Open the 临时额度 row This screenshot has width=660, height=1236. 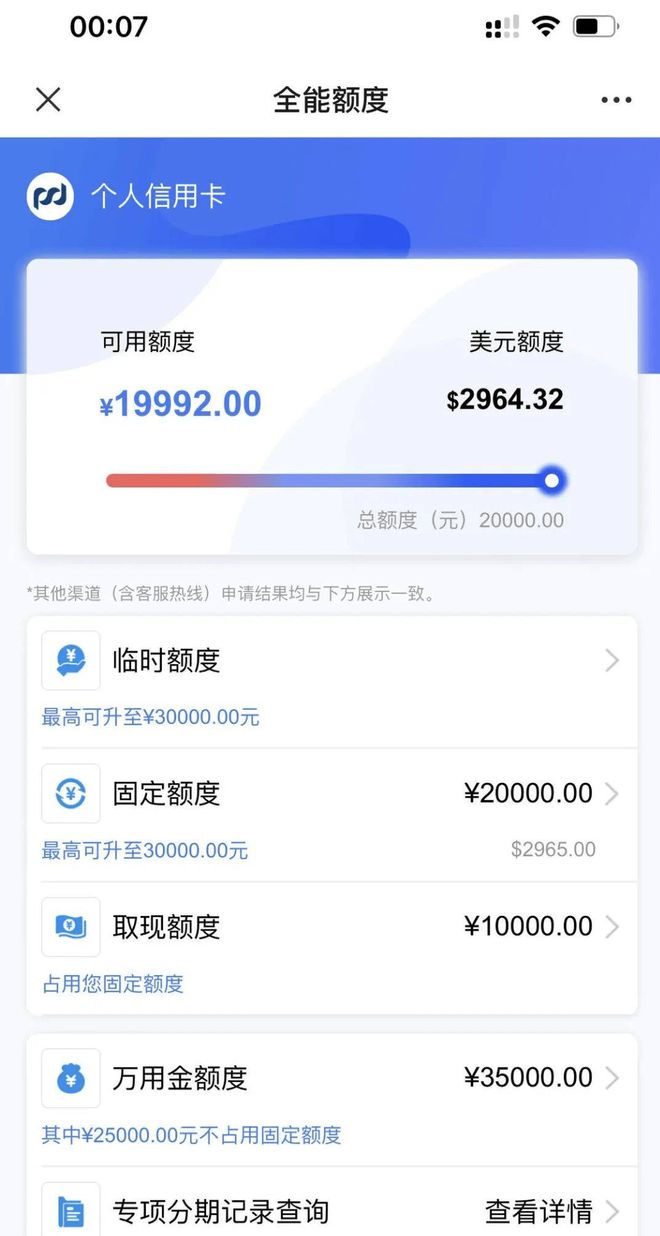[x=330, y=662]
